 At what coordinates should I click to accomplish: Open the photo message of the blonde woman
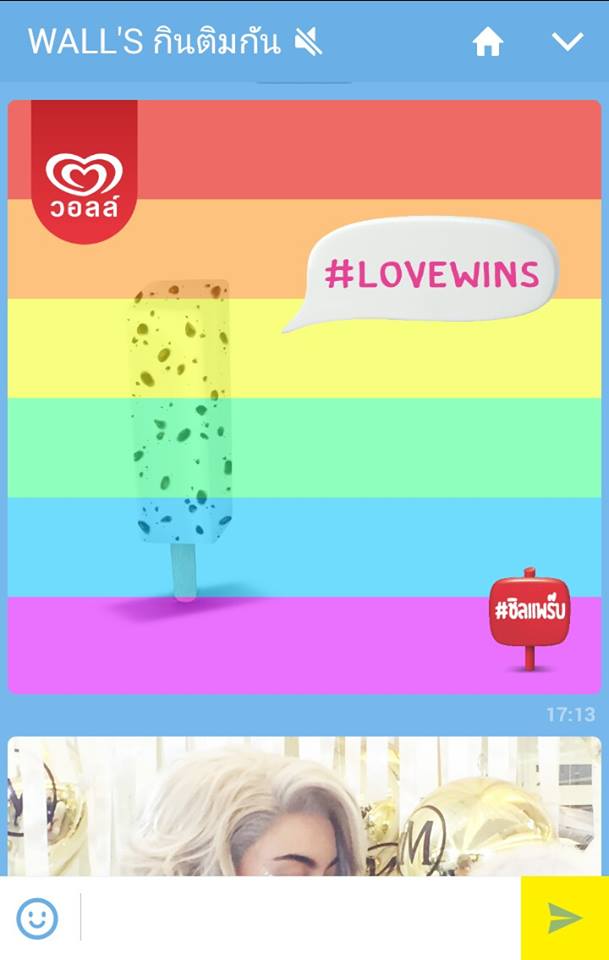(x=304, y=806)
